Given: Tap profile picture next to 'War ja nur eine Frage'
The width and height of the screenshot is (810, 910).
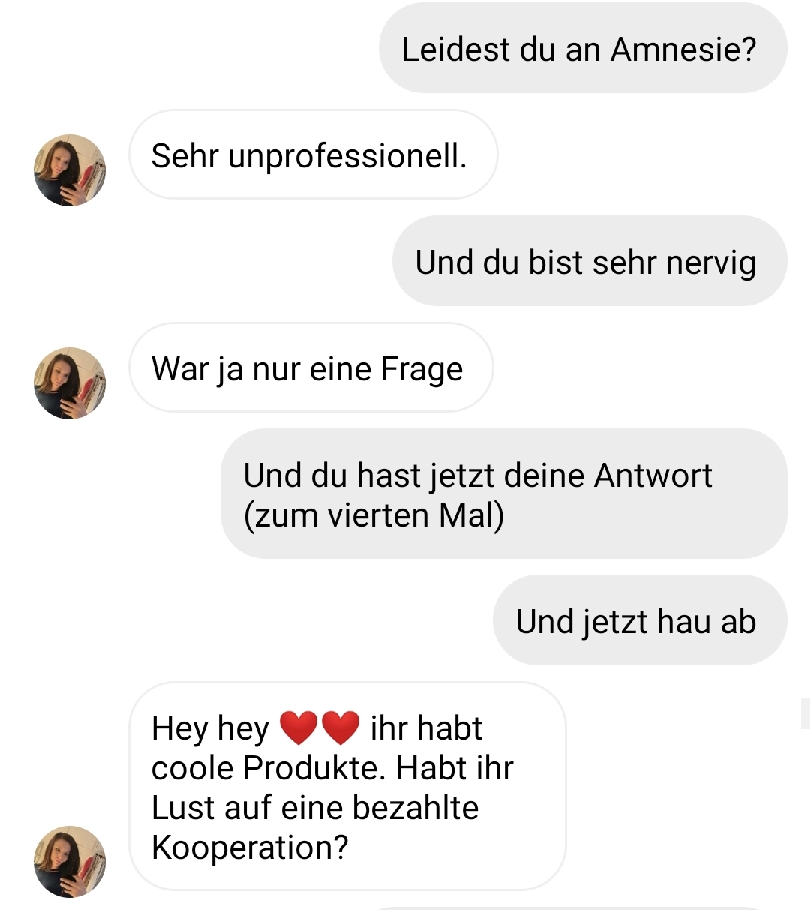Looking at the screenshot, I should pos(70,383).
